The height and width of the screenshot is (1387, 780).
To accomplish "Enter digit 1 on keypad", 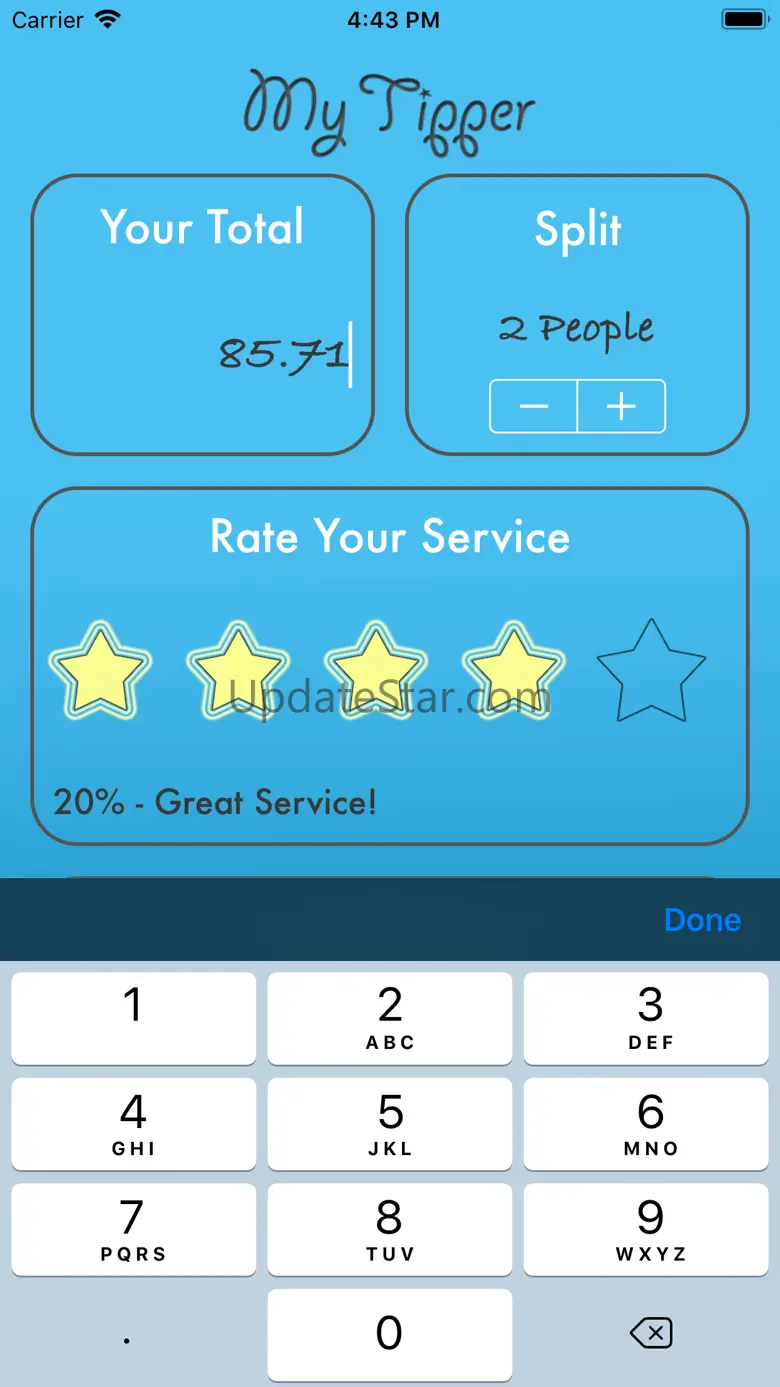I will pyautogui.click(x=133, y=1018).
